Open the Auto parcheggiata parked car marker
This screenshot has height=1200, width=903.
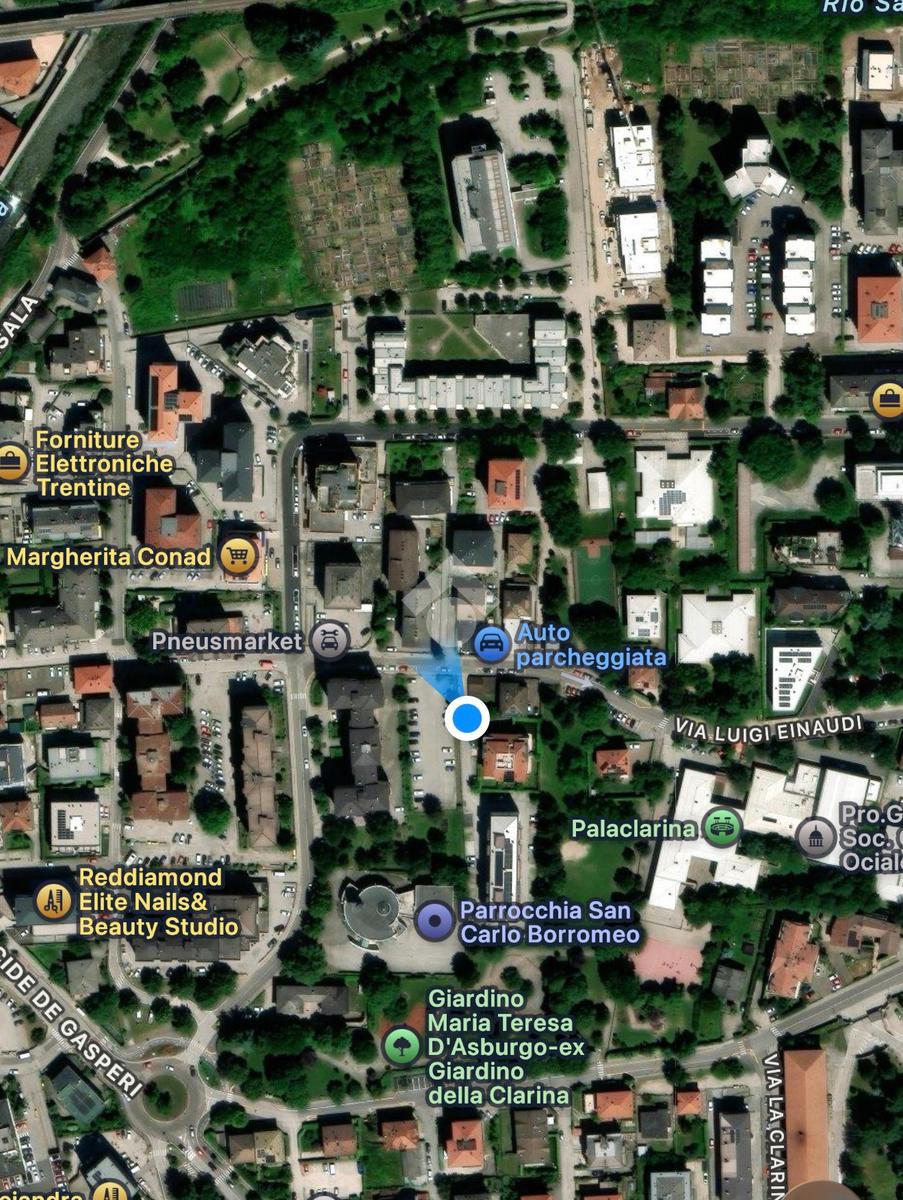[489, 644]
